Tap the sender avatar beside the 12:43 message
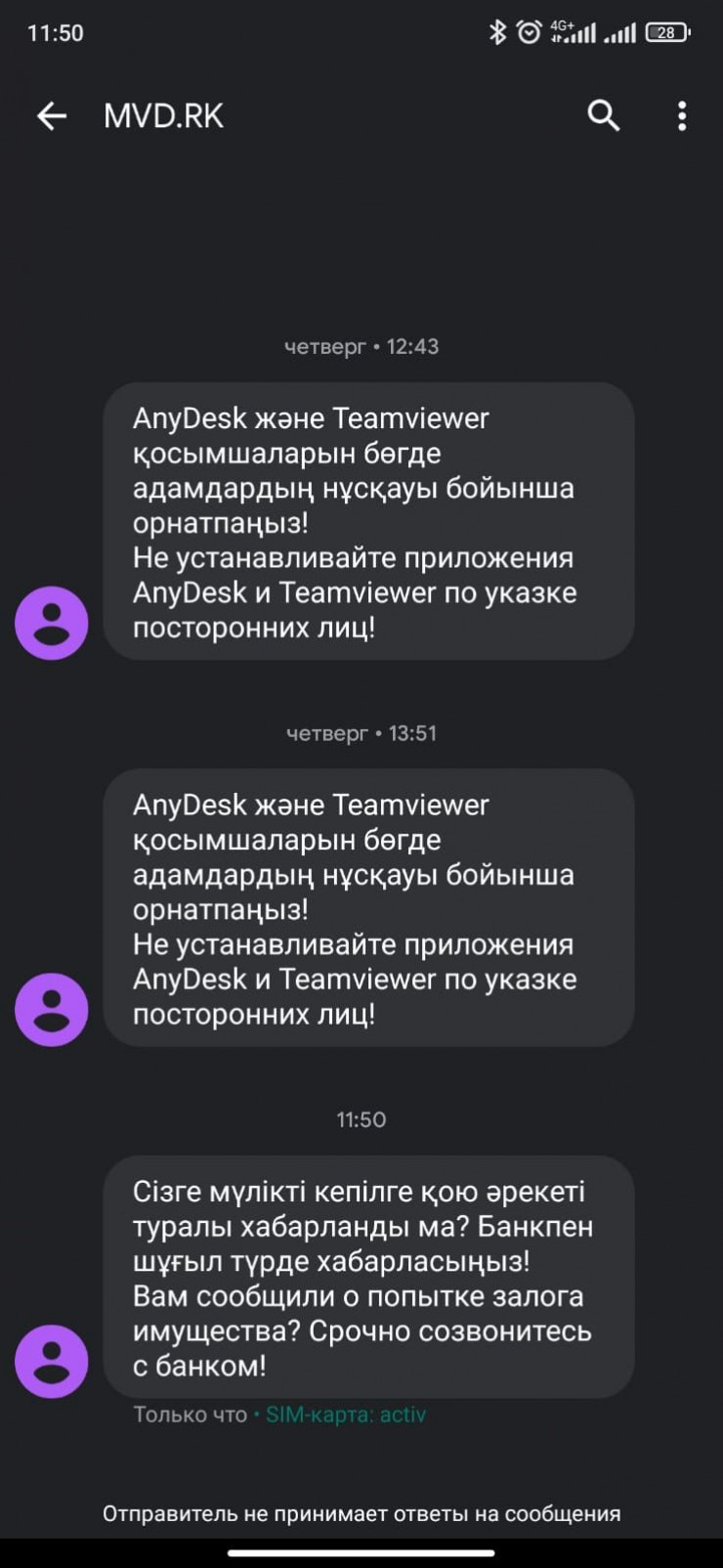This screenshot has height=1568, width=723. (52, 623)
